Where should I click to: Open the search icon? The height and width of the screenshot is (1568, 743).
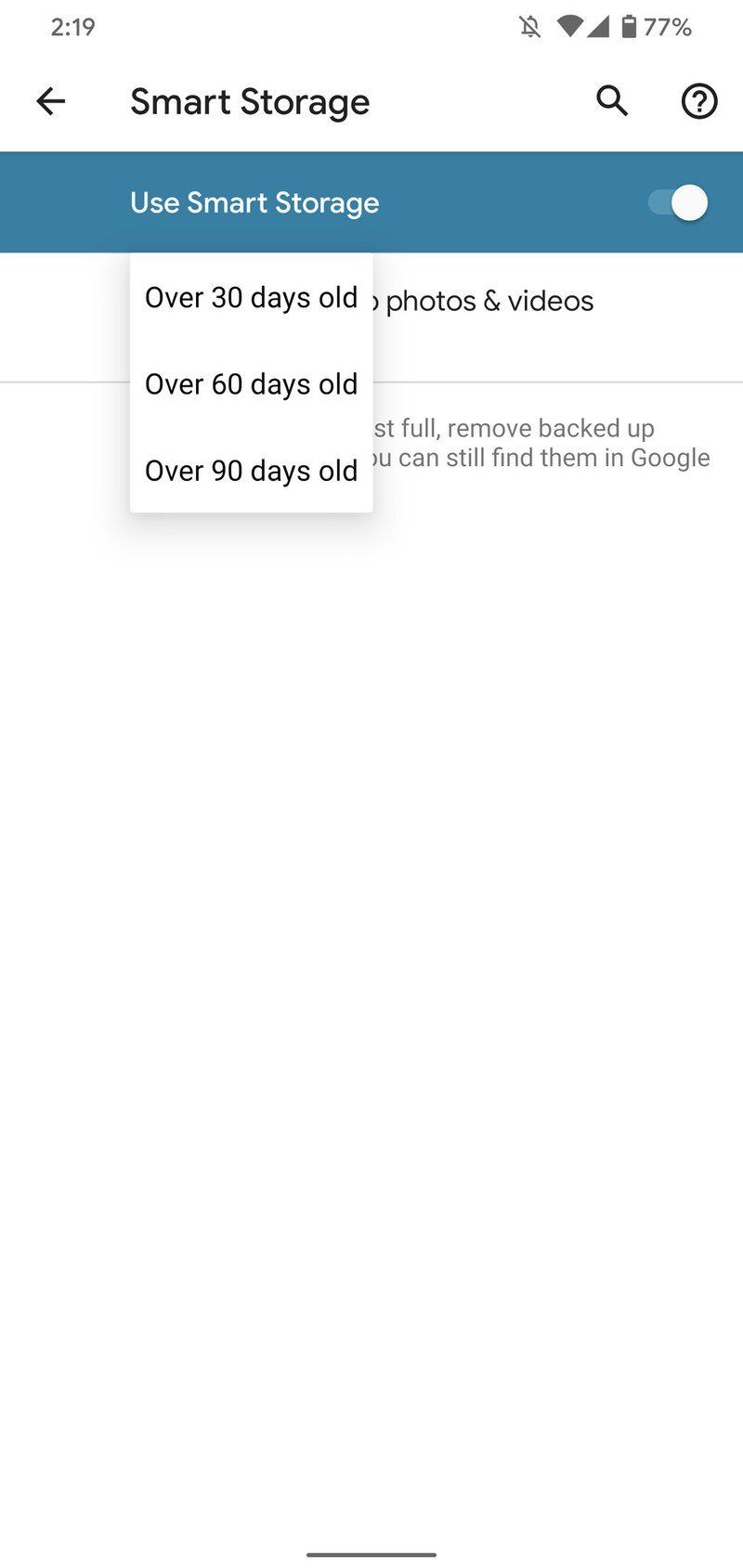pyautogui.click(x=612, y=100)
